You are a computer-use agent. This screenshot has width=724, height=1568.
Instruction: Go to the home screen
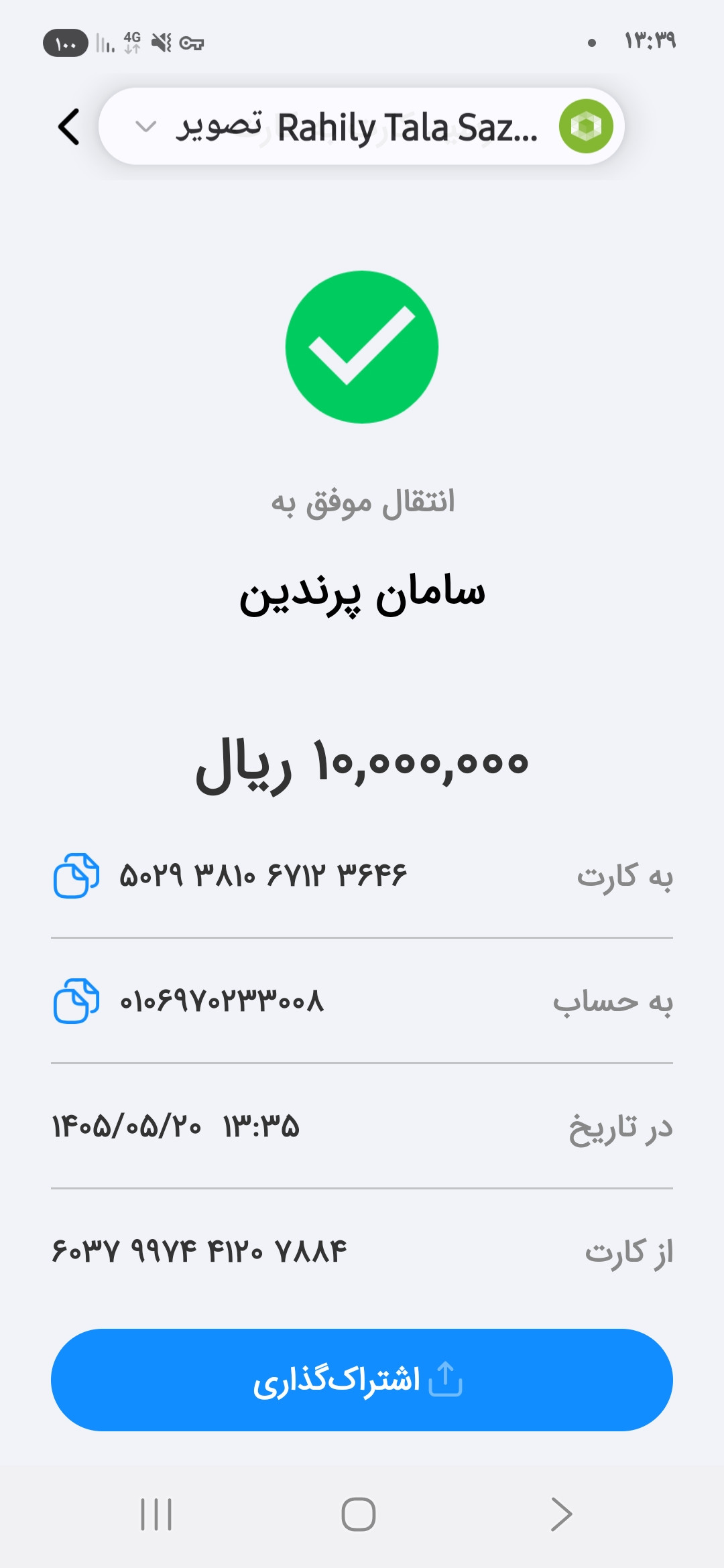359,1514
